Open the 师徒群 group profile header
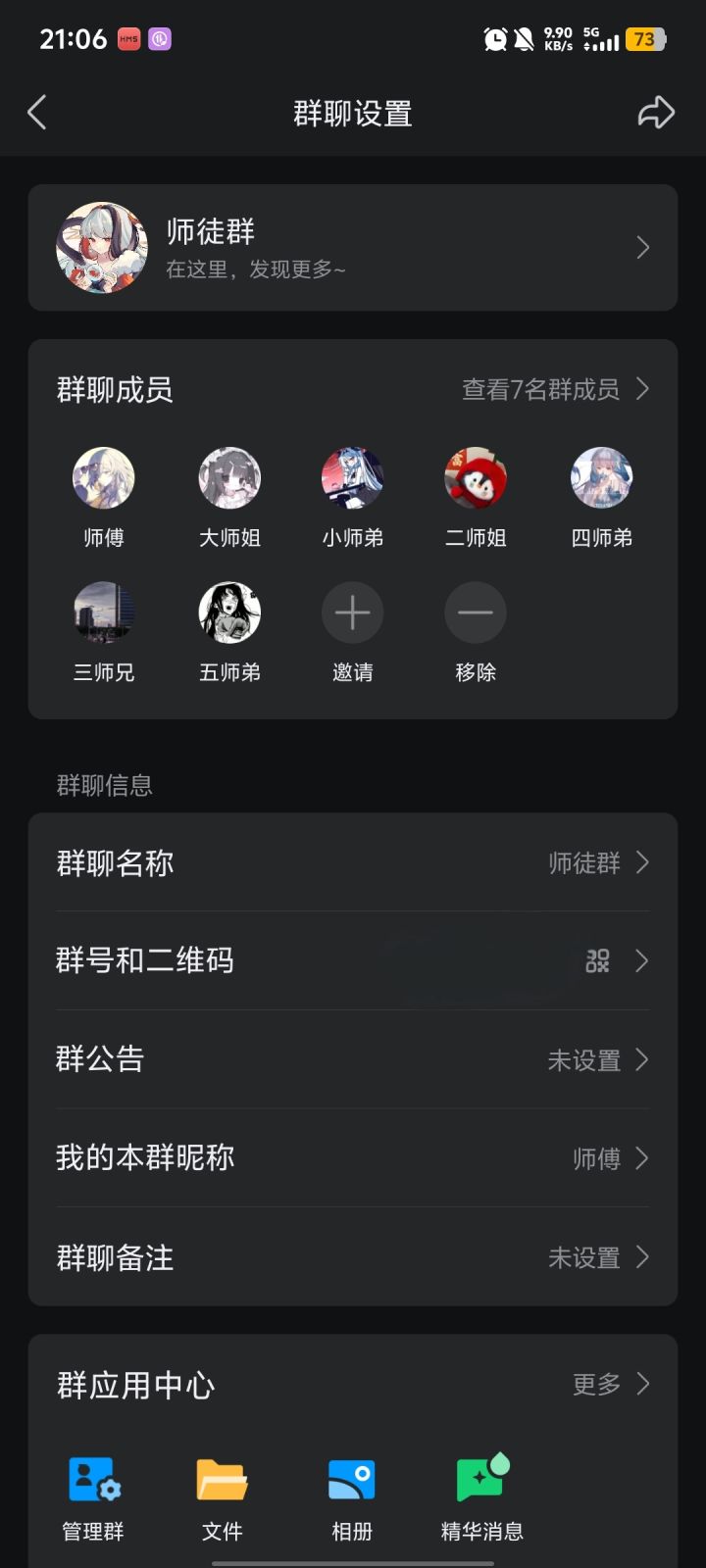Image resolution: width=706 pixels, height=1568 pixels. [x=353, y=247]
